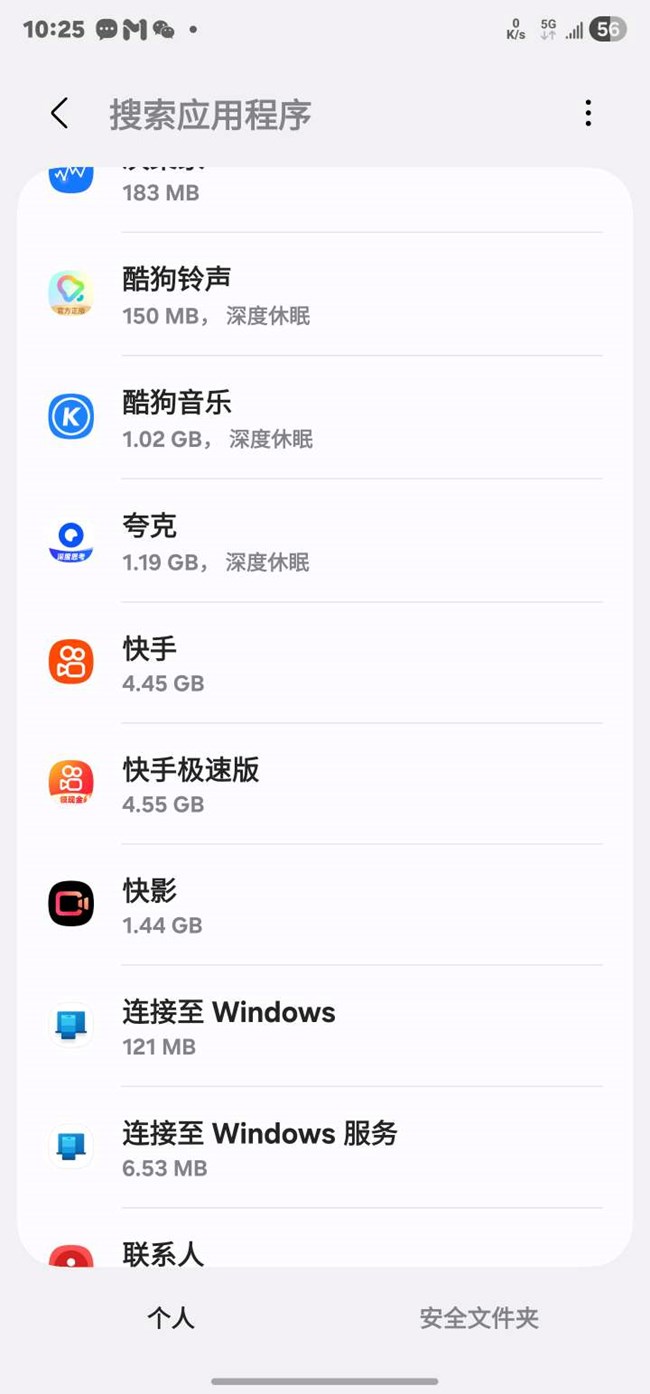Select 连接至 Windows 服务 row

click(x=325, y=1148)
